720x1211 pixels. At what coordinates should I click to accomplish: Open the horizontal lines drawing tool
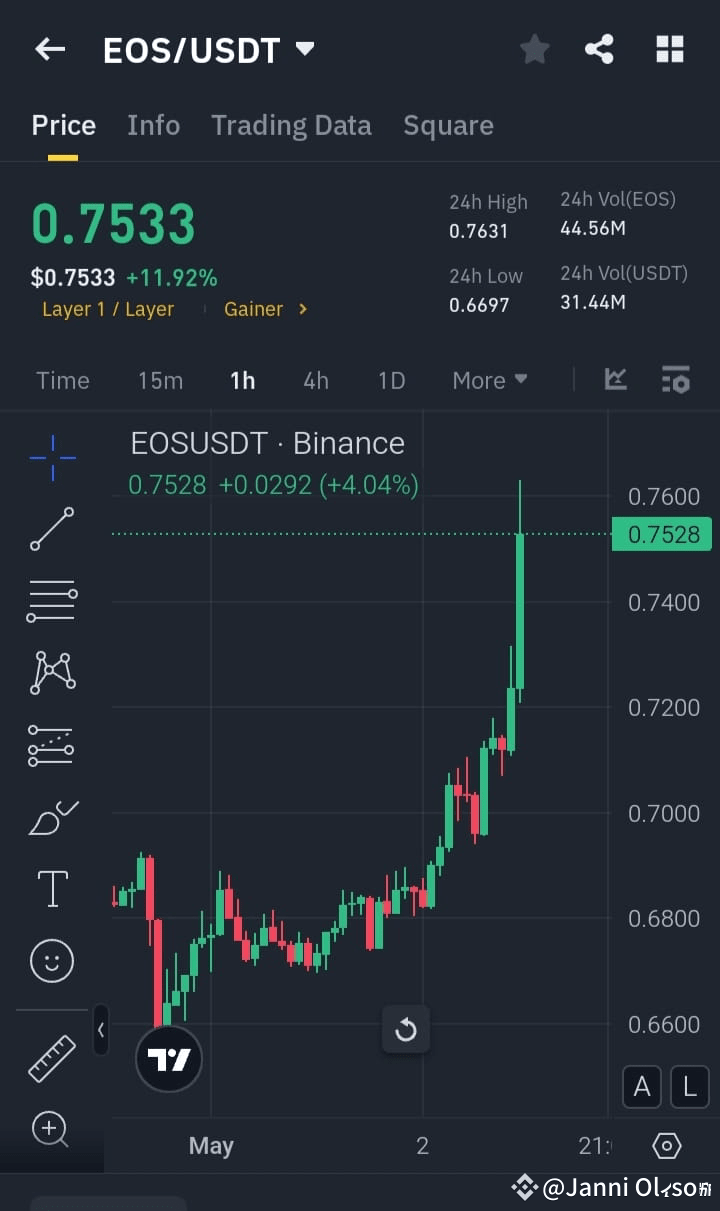click(x=52, y=600)
